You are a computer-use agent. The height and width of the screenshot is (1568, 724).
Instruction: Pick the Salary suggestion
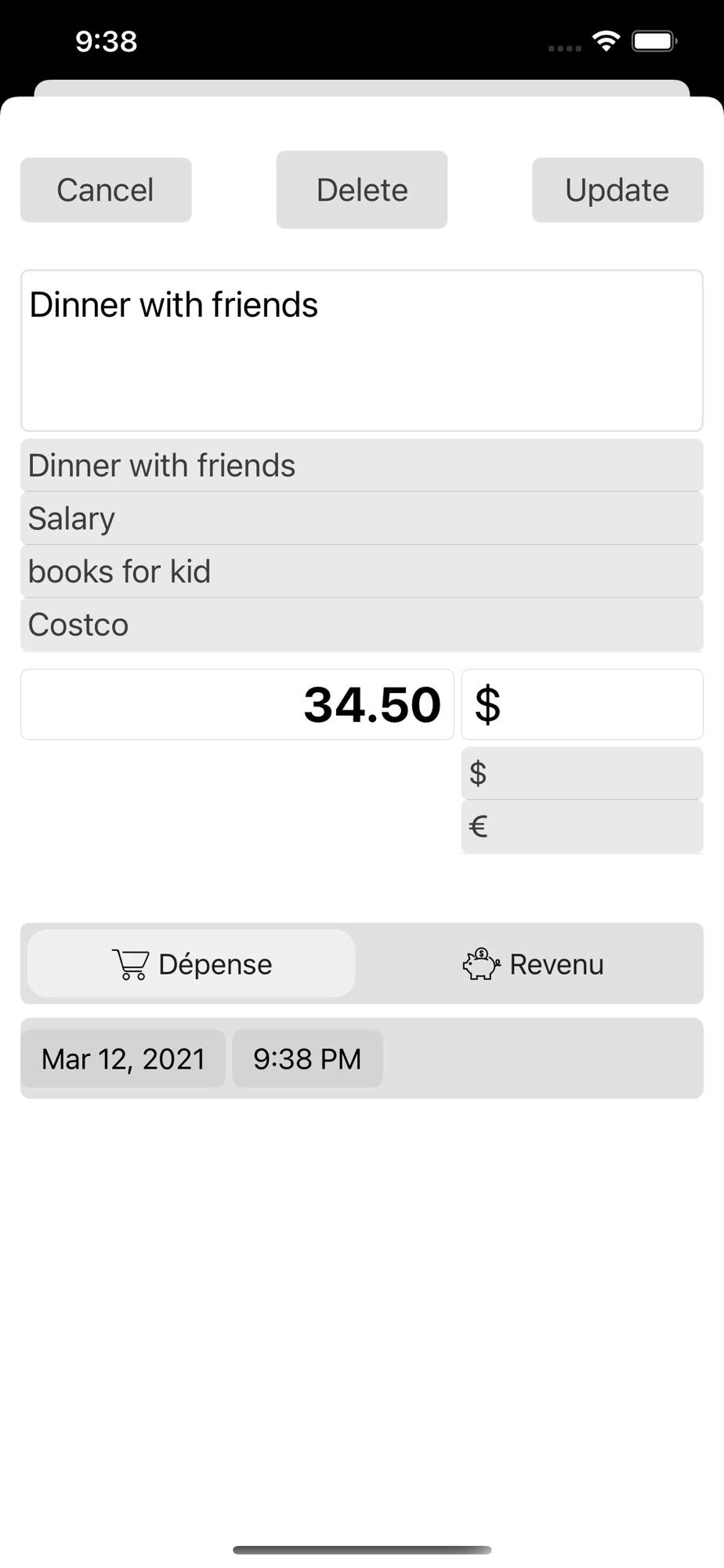(x=362, y=518)
